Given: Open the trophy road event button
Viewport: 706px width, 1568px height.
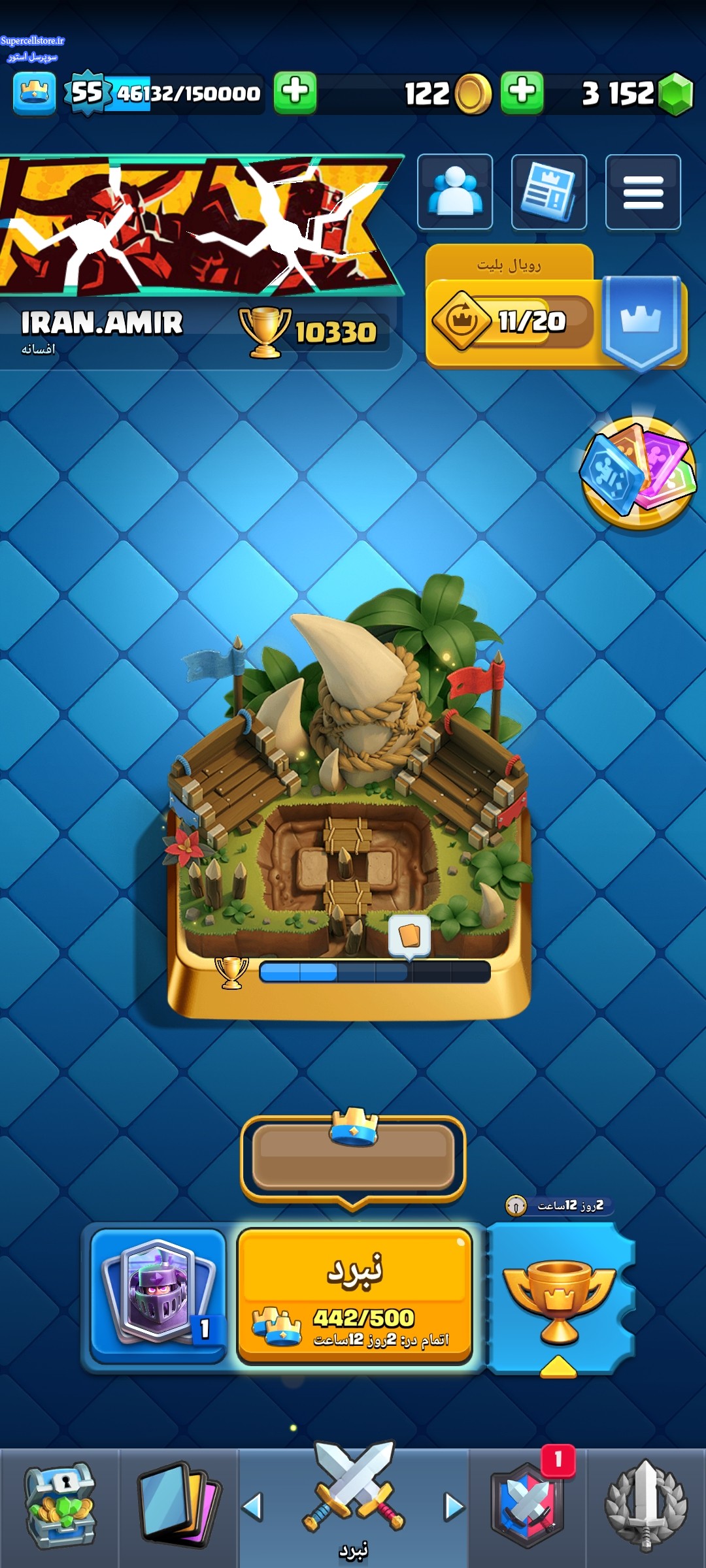Looking at the screenshot, I should [560, 1296].
